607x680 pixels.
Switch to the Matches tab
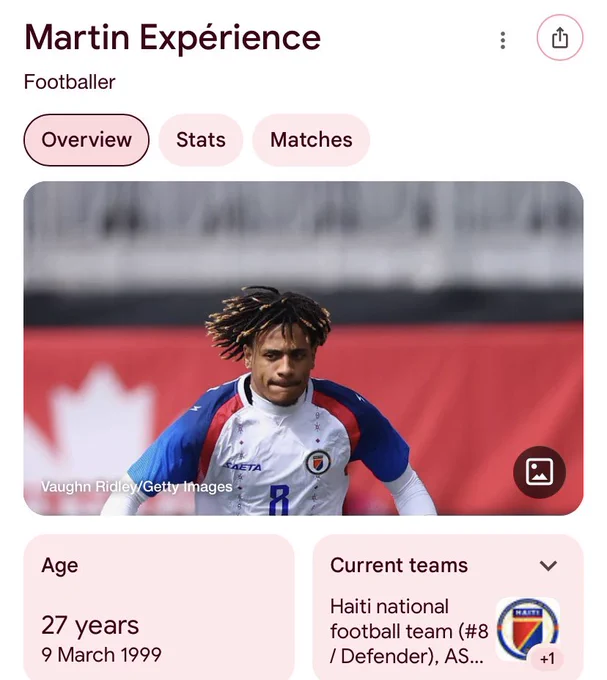point(311,140)
